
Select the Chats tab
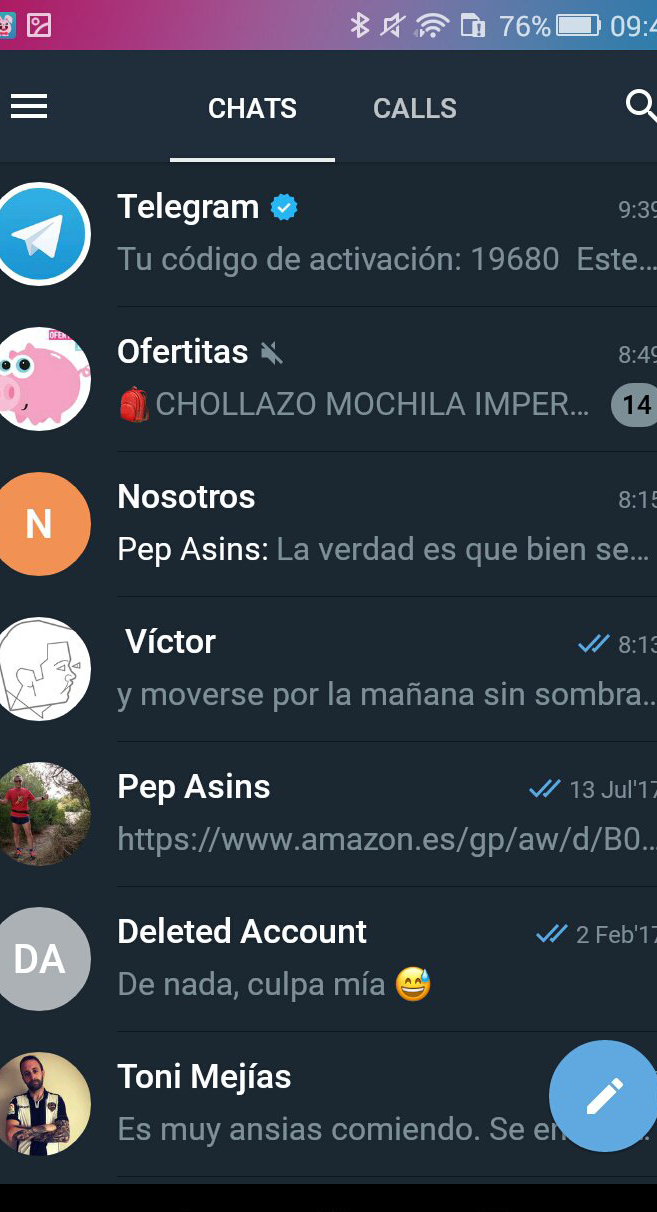click(252, 108)
